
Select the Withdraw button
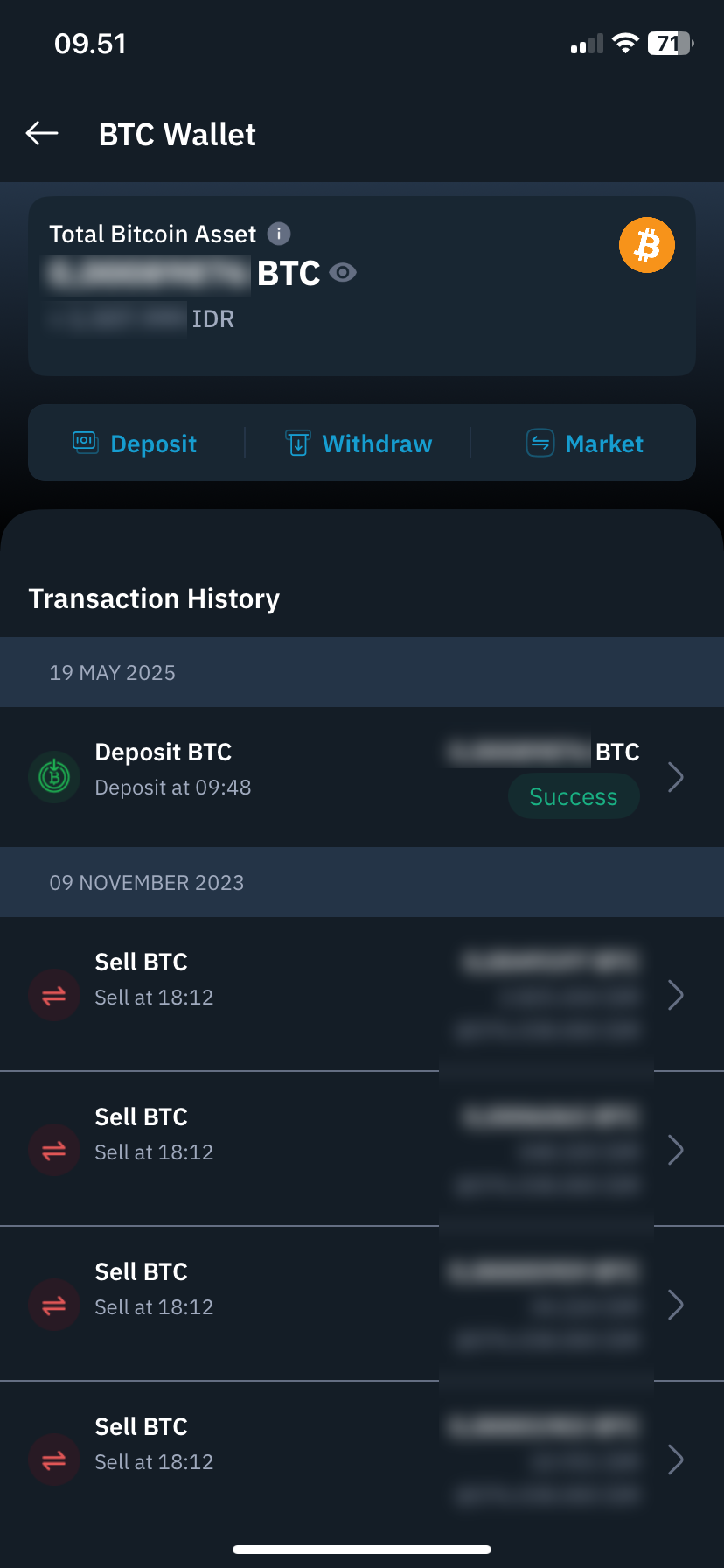coord(359,444)
